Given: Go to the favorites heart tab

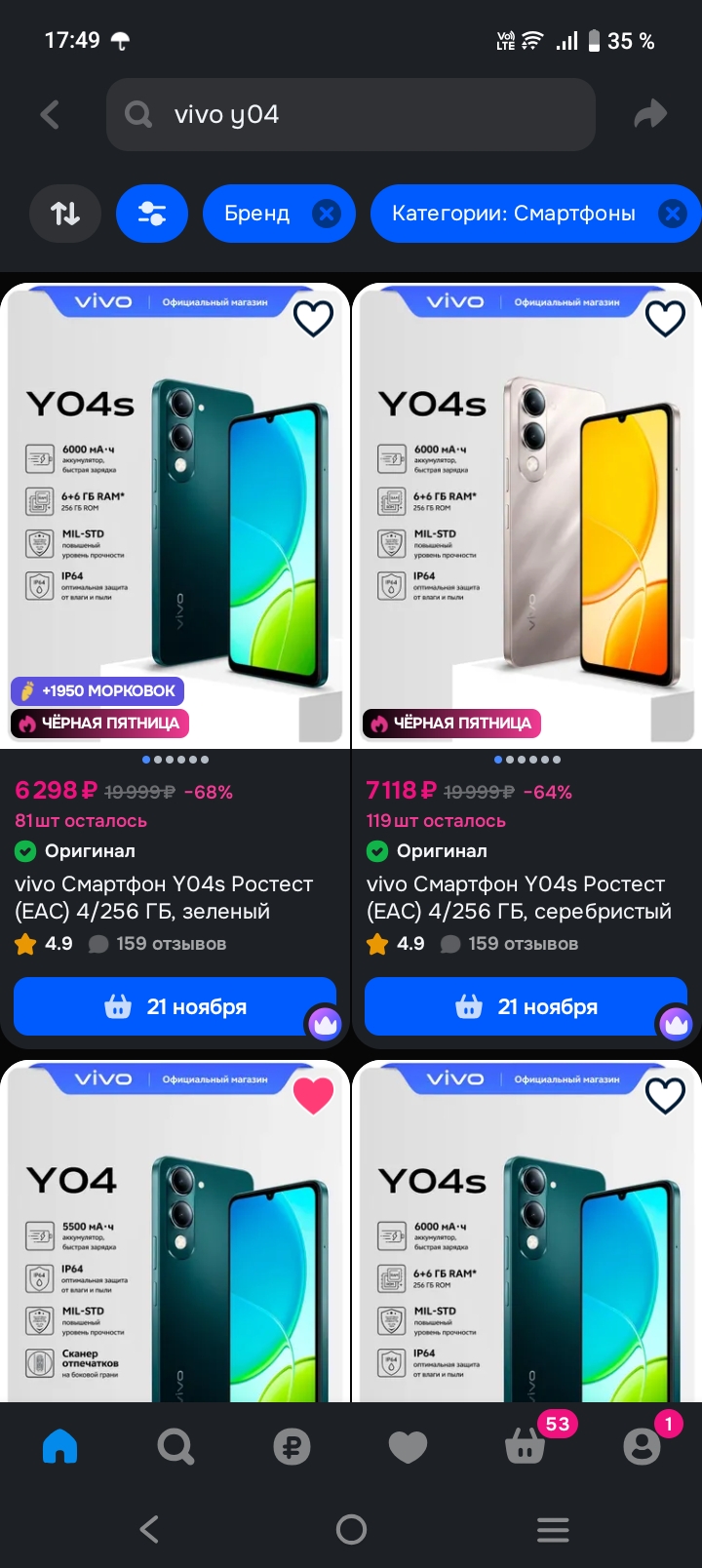Looking at the screenshot, I should tap(408, 1447).
